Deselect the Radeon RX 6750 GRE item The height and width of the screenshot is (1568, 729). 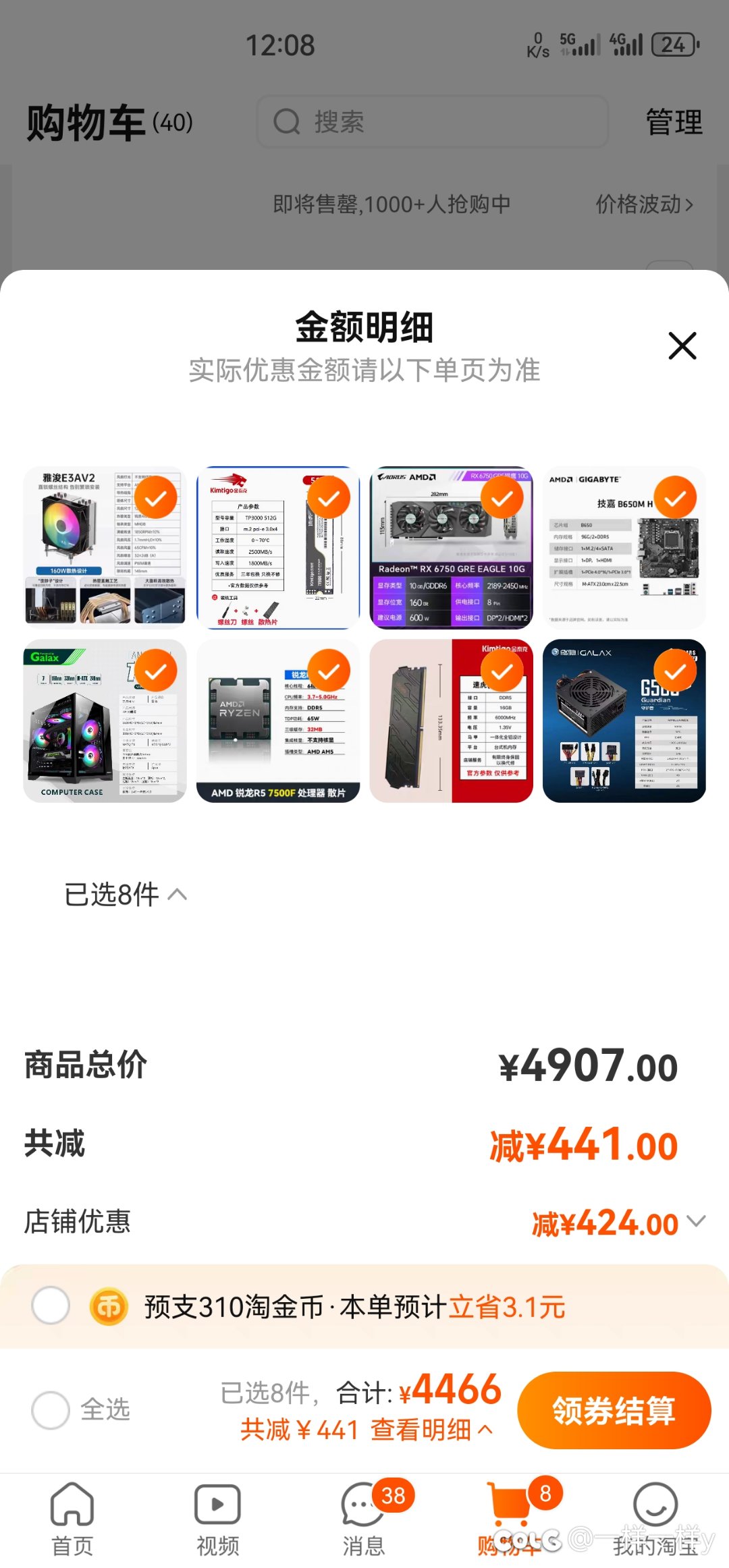click(x=502, y=498)
